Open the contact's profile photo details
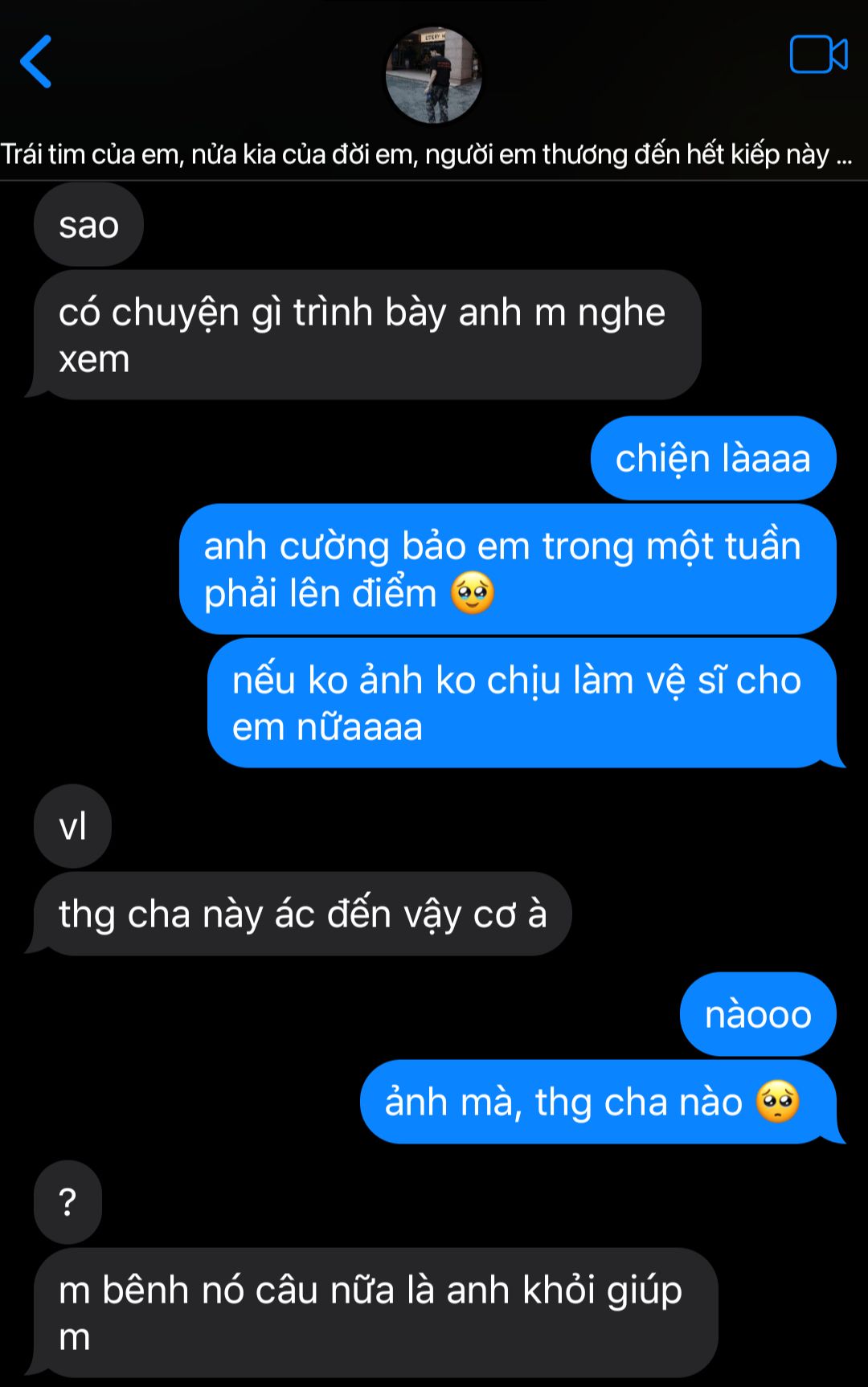This screenshot has height=1387, width=868. point(434,76)
